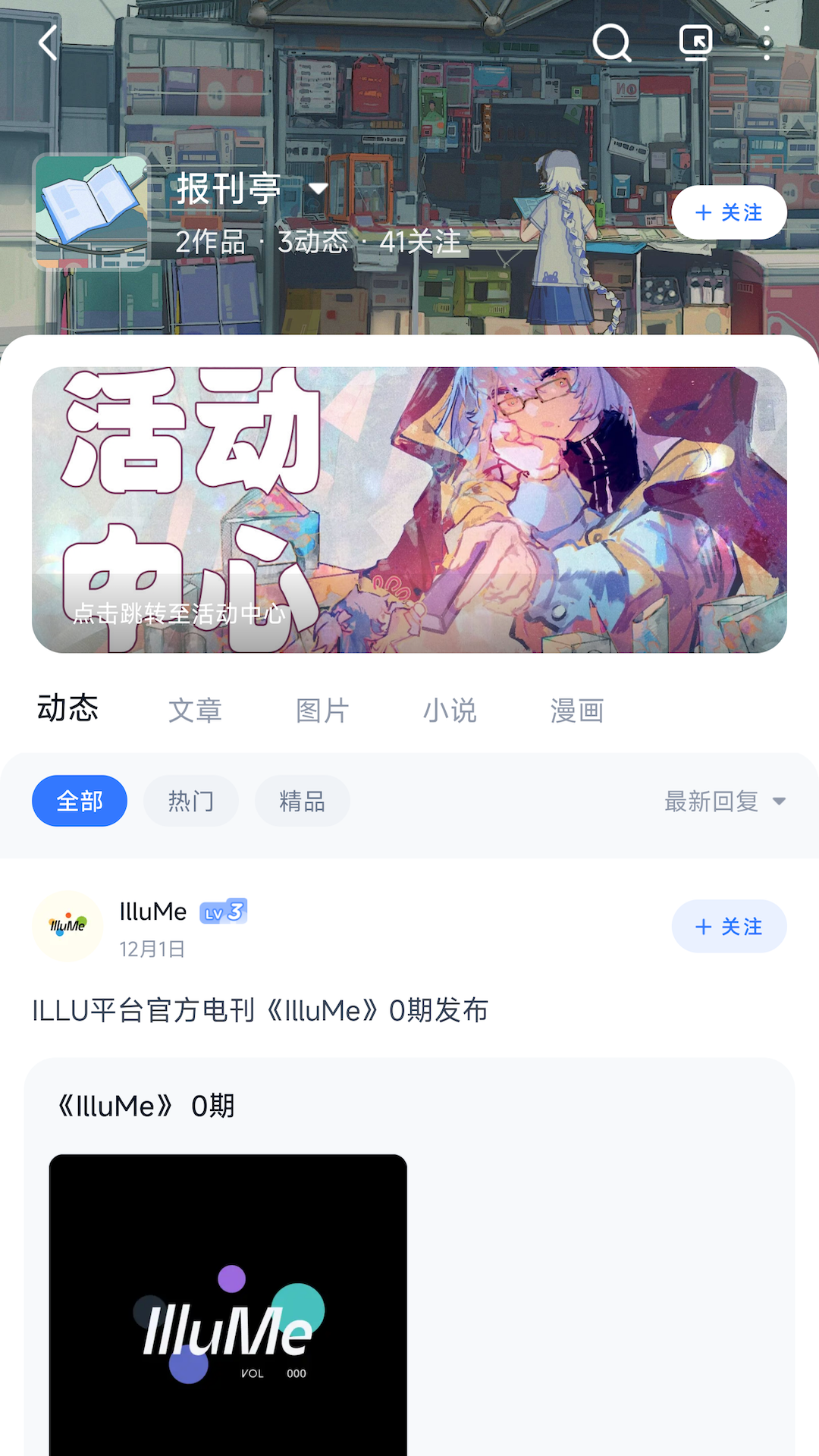Switch to the 小说 tab
The image size is (819, 1456).
pos(450,711)
